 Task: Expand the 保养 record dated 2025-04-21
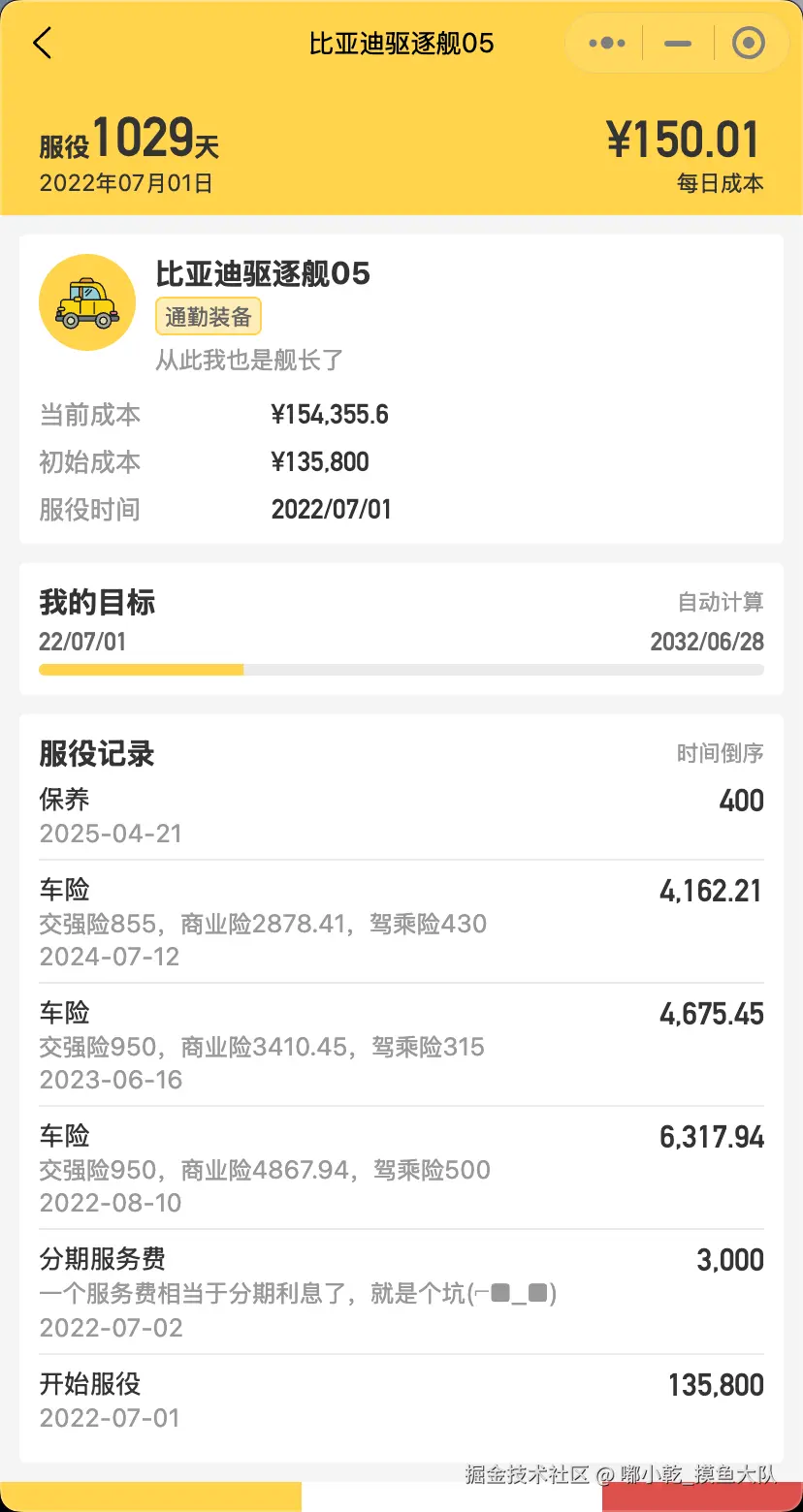pos(401,814)
